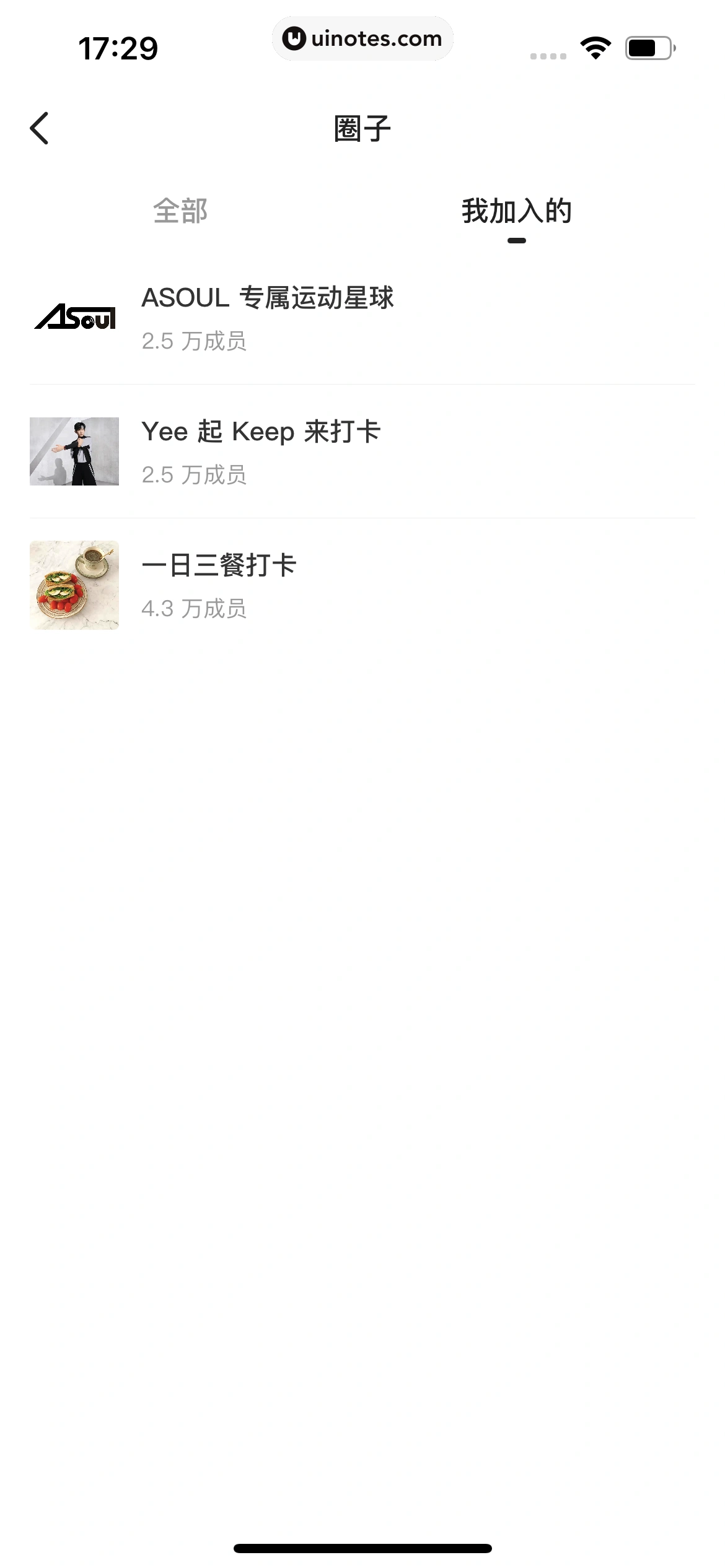Tap the 一日三餐打卡 breakfast thumbnail
Viewport: 725px width, 1568px height.
coord(74,585)
